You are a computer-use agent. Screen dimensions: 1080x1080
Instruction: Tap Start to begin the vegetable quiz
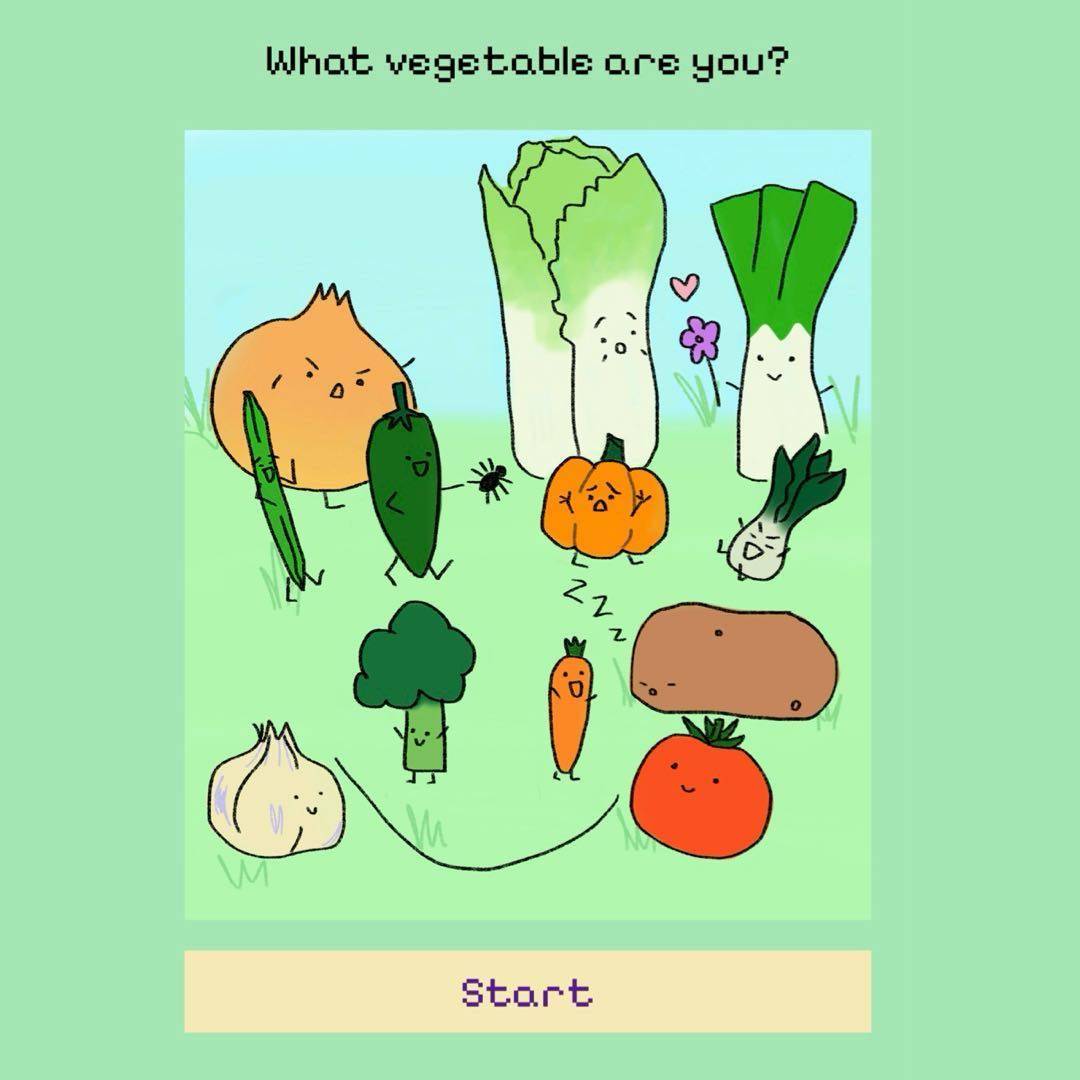[x=527, y=991]
